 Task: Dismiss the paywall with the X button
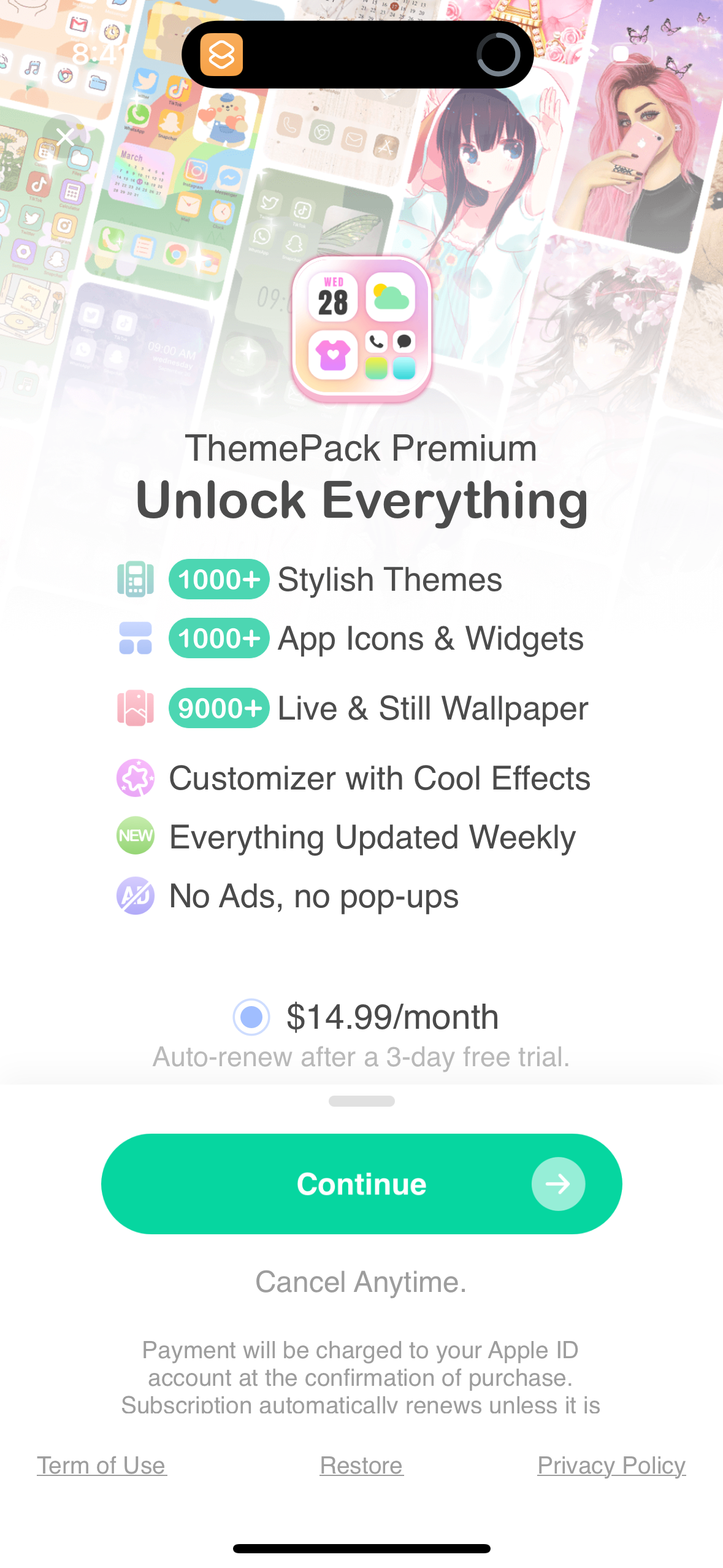tap(65, 137)
